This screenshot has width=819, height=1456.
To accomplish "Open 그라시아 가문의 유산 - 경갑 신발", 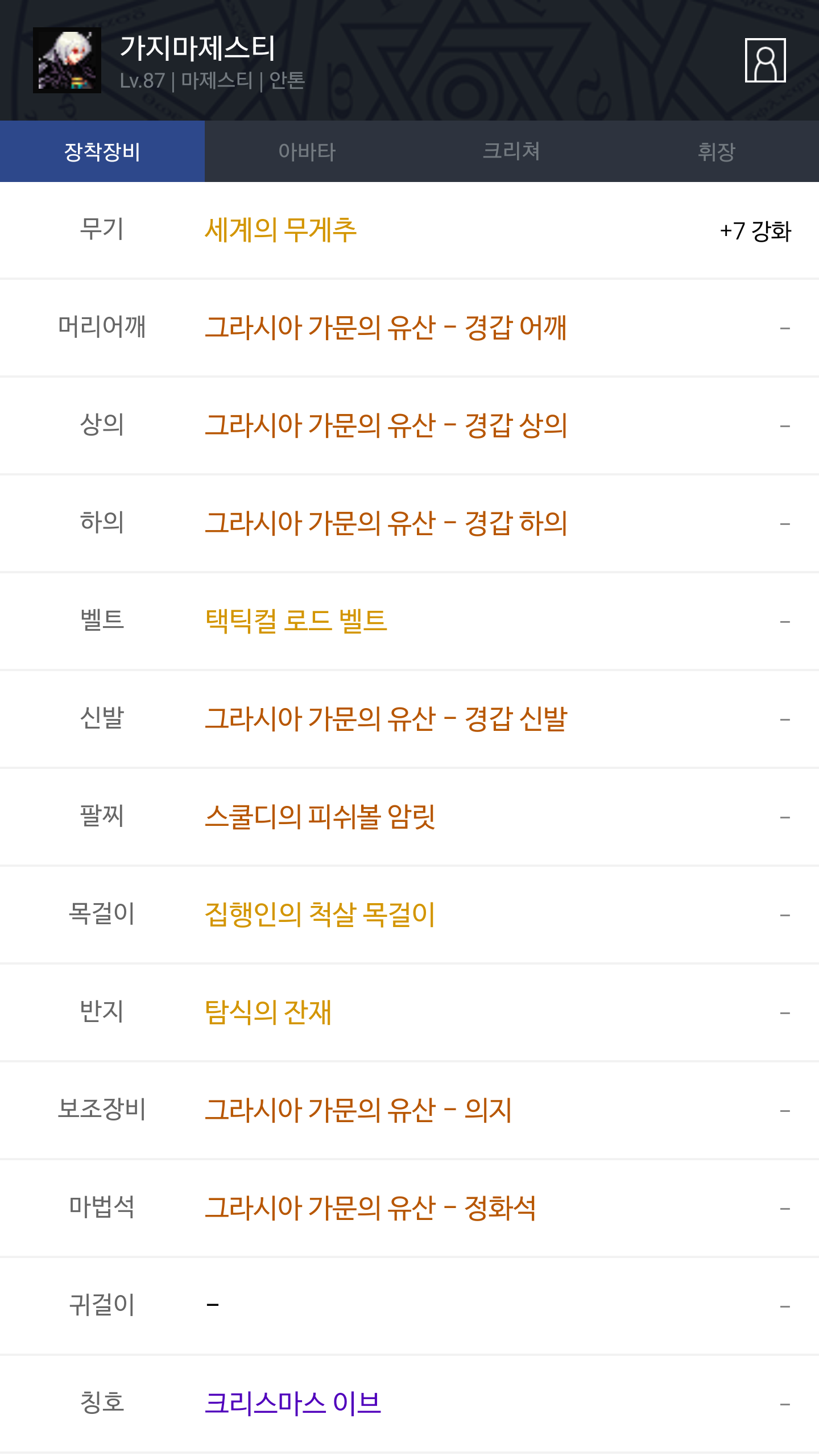I will (x=386, y=719).
